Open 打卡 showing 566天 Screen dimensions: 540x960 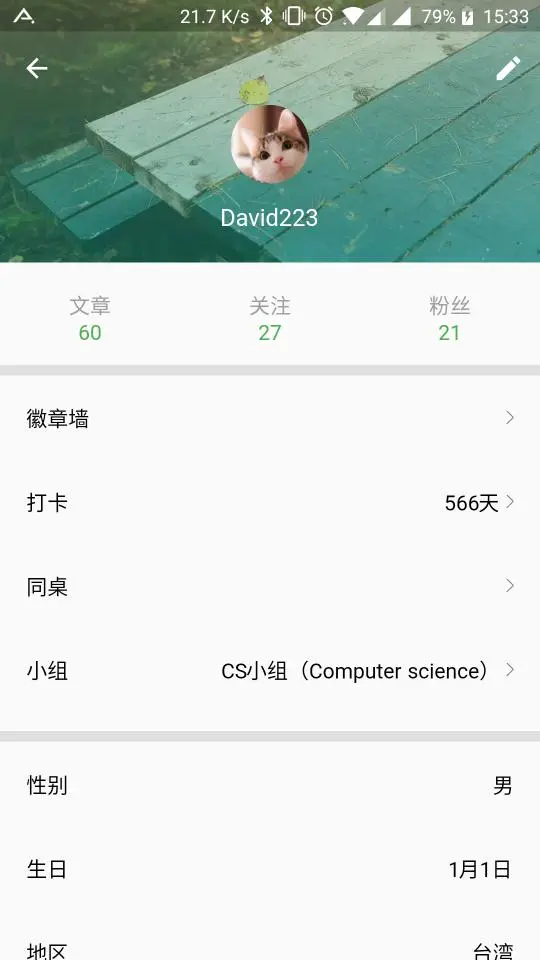click(270, 503)
